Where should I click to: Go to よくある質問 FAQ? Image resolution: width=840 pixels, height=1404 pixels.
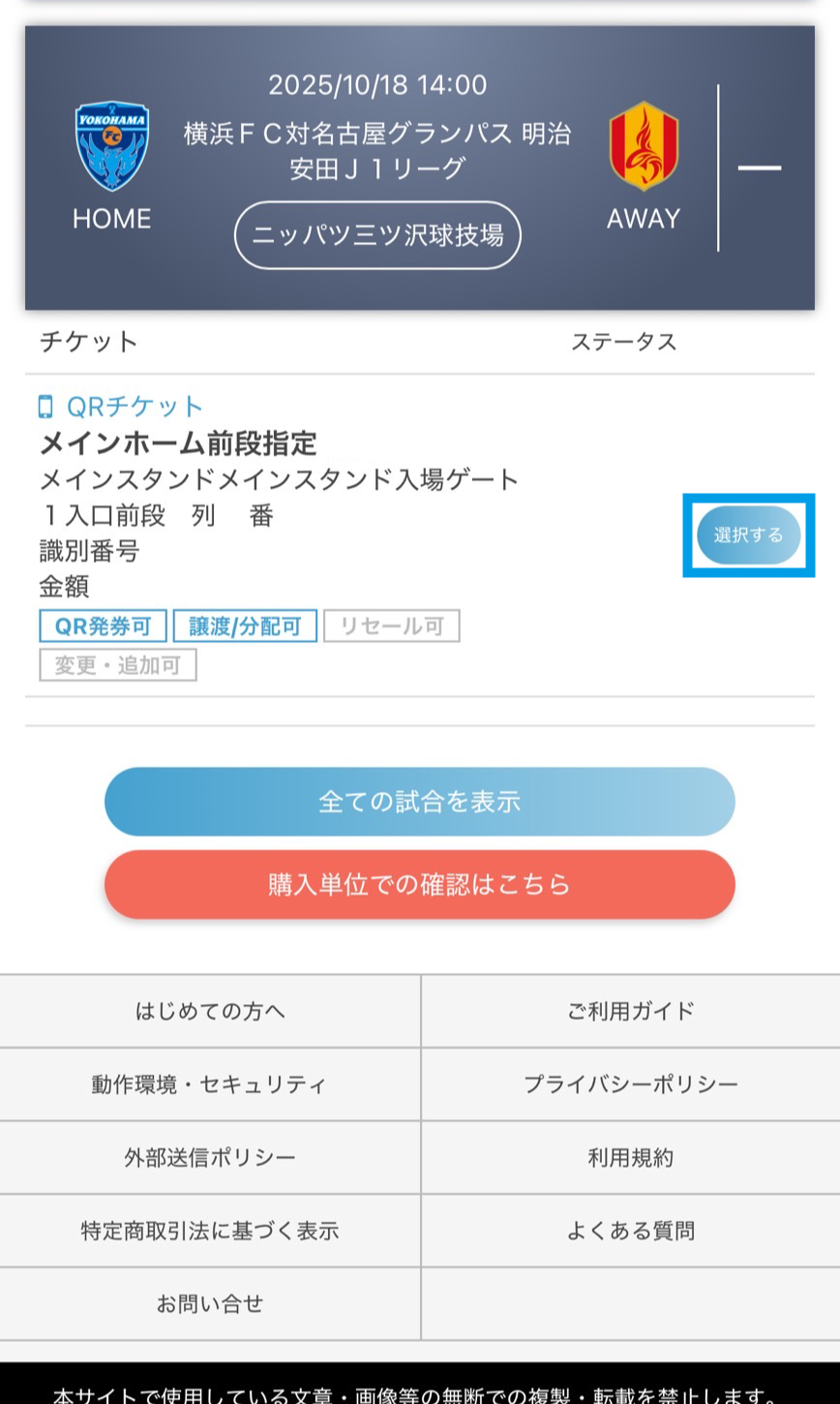(x=630, y=1232)
